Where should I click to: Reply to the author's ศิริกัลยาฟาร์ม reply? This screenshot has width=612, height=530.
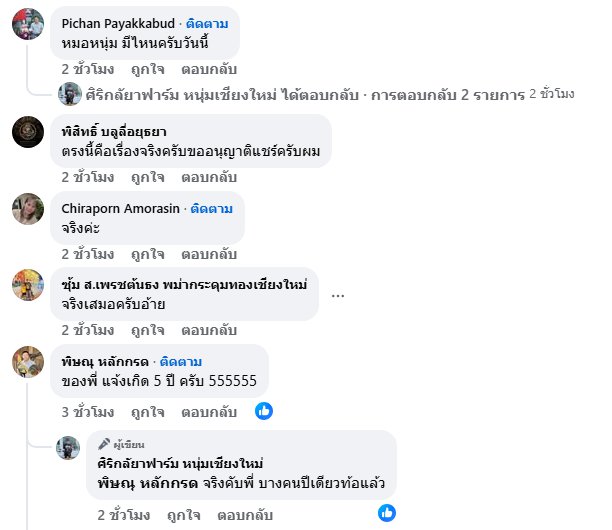[244, 515]
